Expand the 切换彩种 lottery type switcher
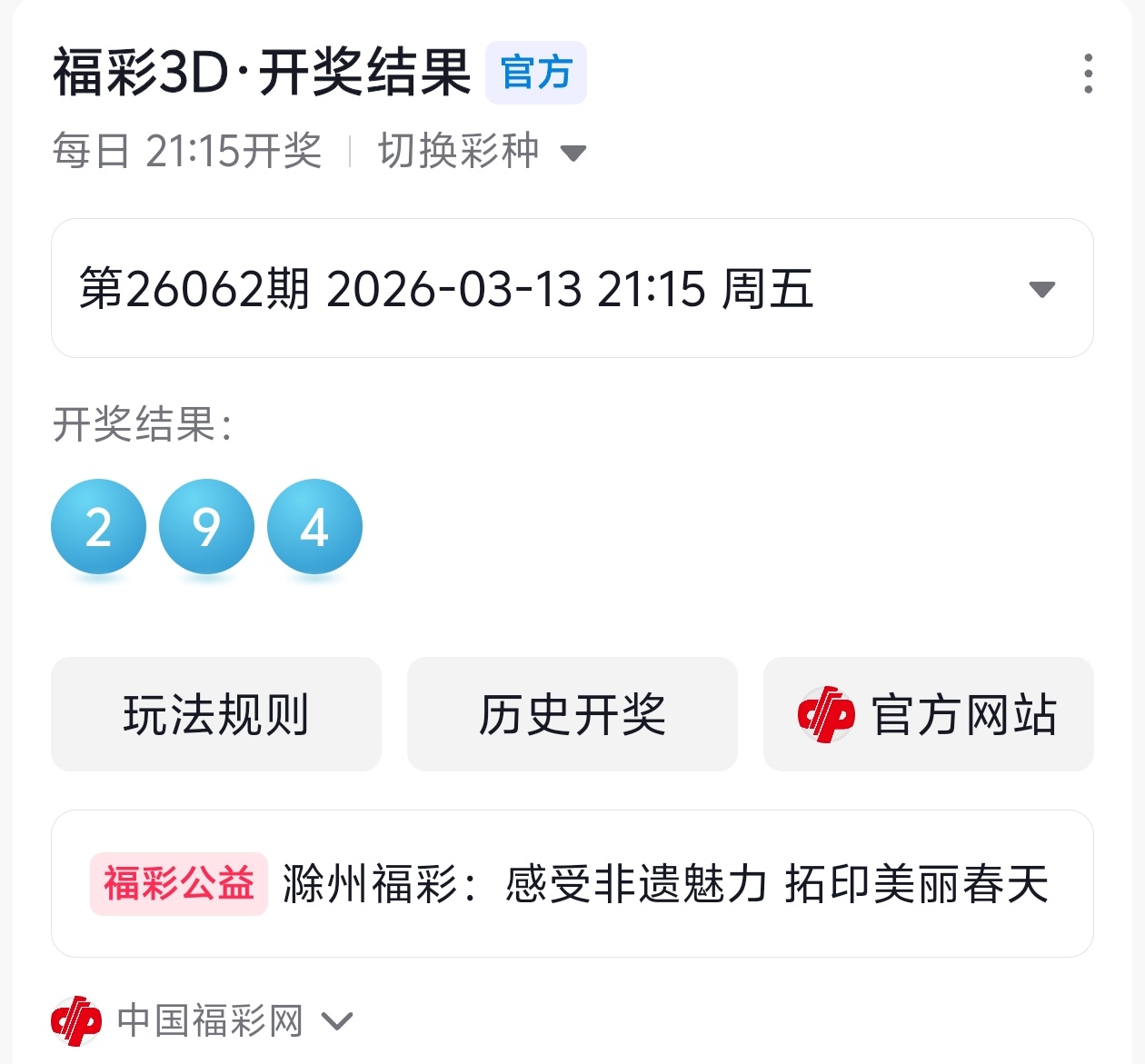Image resolution: width=1145 pixels, height=1064 pixels. click(x=482, y=152)
